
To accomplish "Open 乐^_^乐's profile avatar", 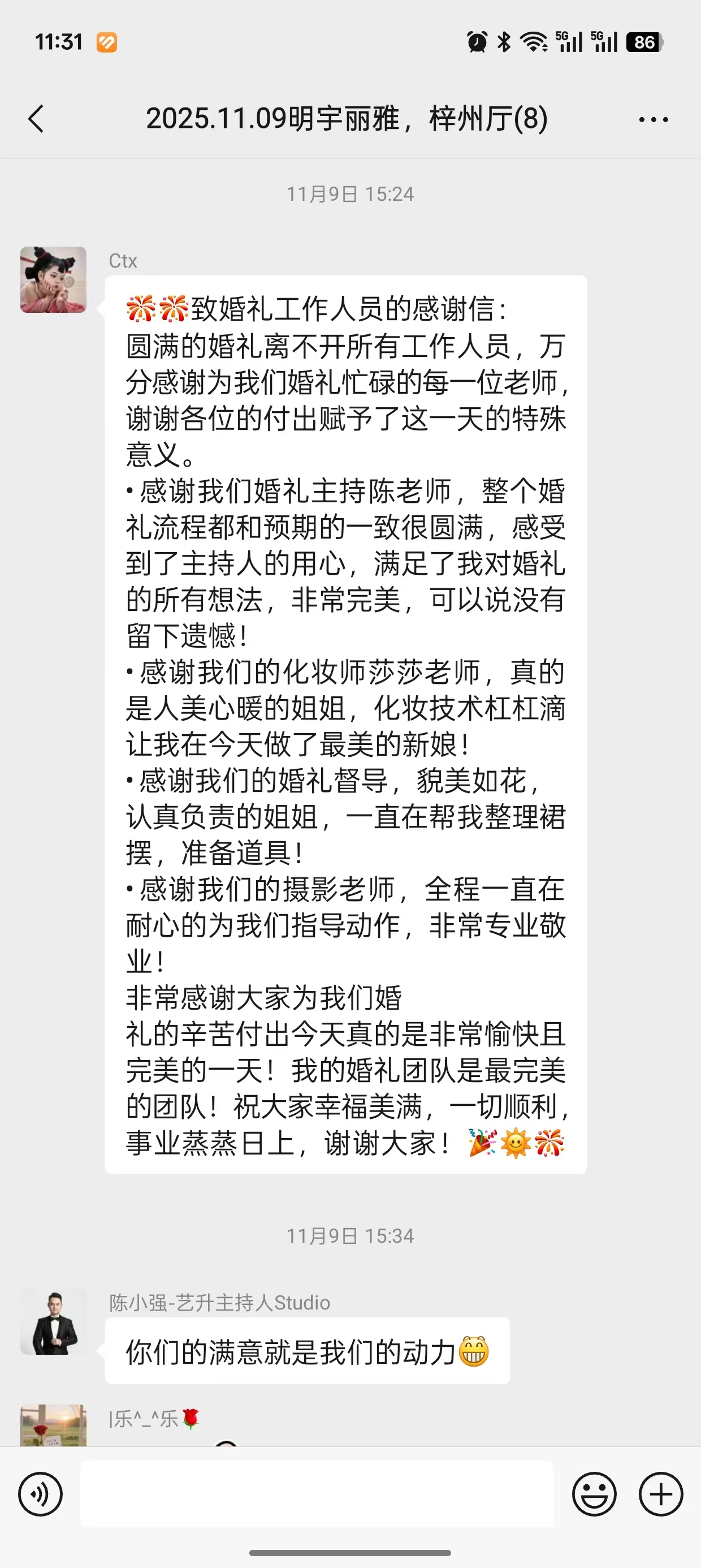I will [x=54, y=1425].
